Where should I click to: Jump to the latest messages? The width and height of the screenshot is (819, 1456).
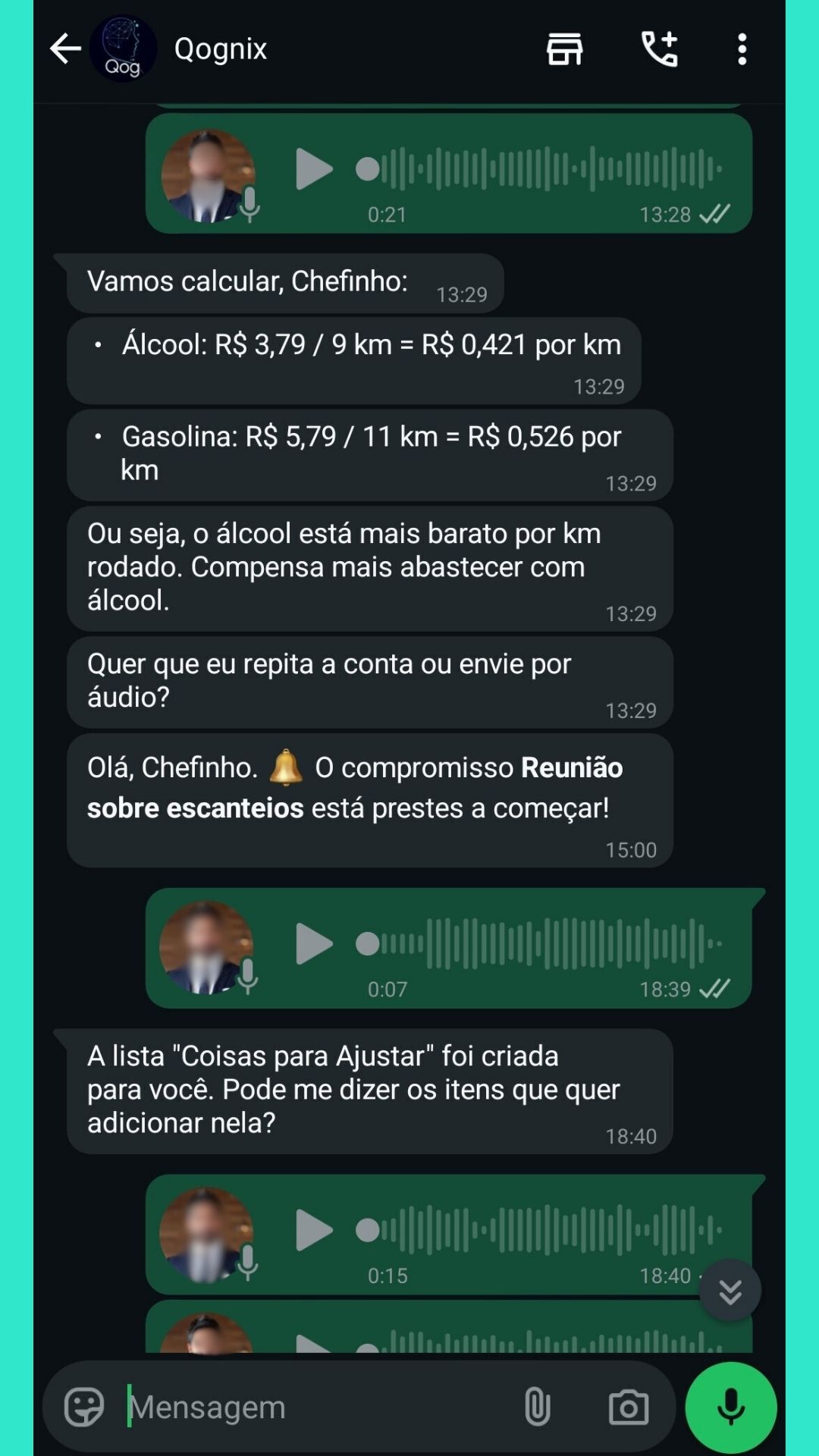(x=730, y=1291)
